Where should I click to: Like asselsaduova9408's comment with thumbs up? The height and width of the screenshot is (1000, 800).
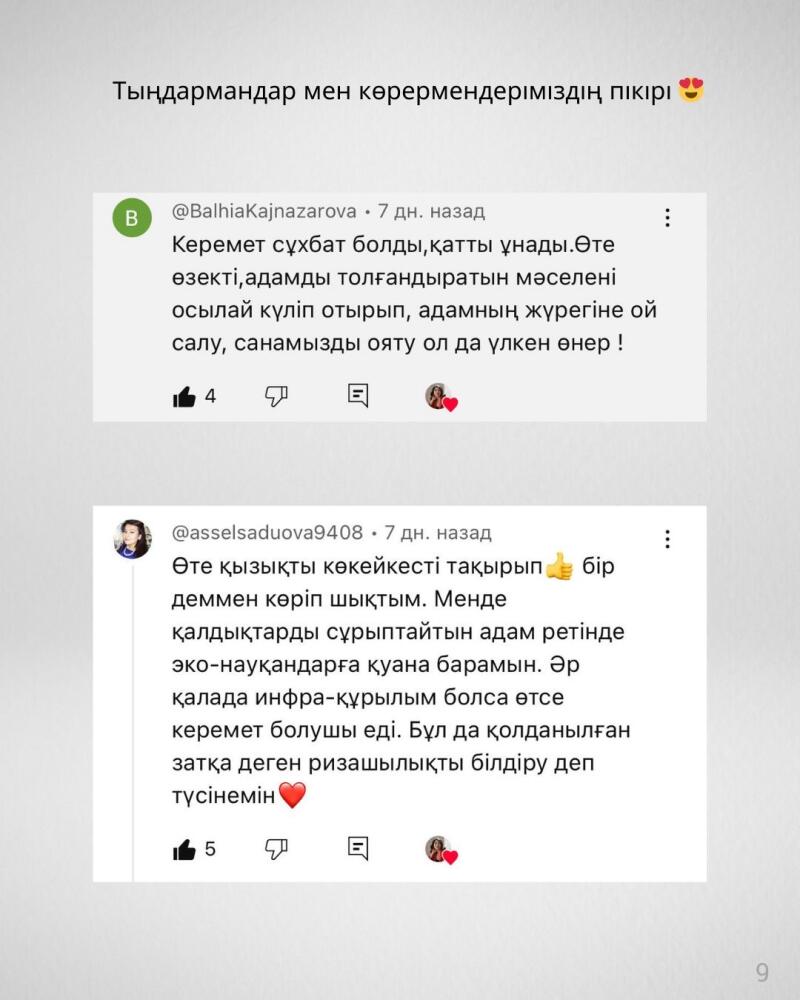184,850
